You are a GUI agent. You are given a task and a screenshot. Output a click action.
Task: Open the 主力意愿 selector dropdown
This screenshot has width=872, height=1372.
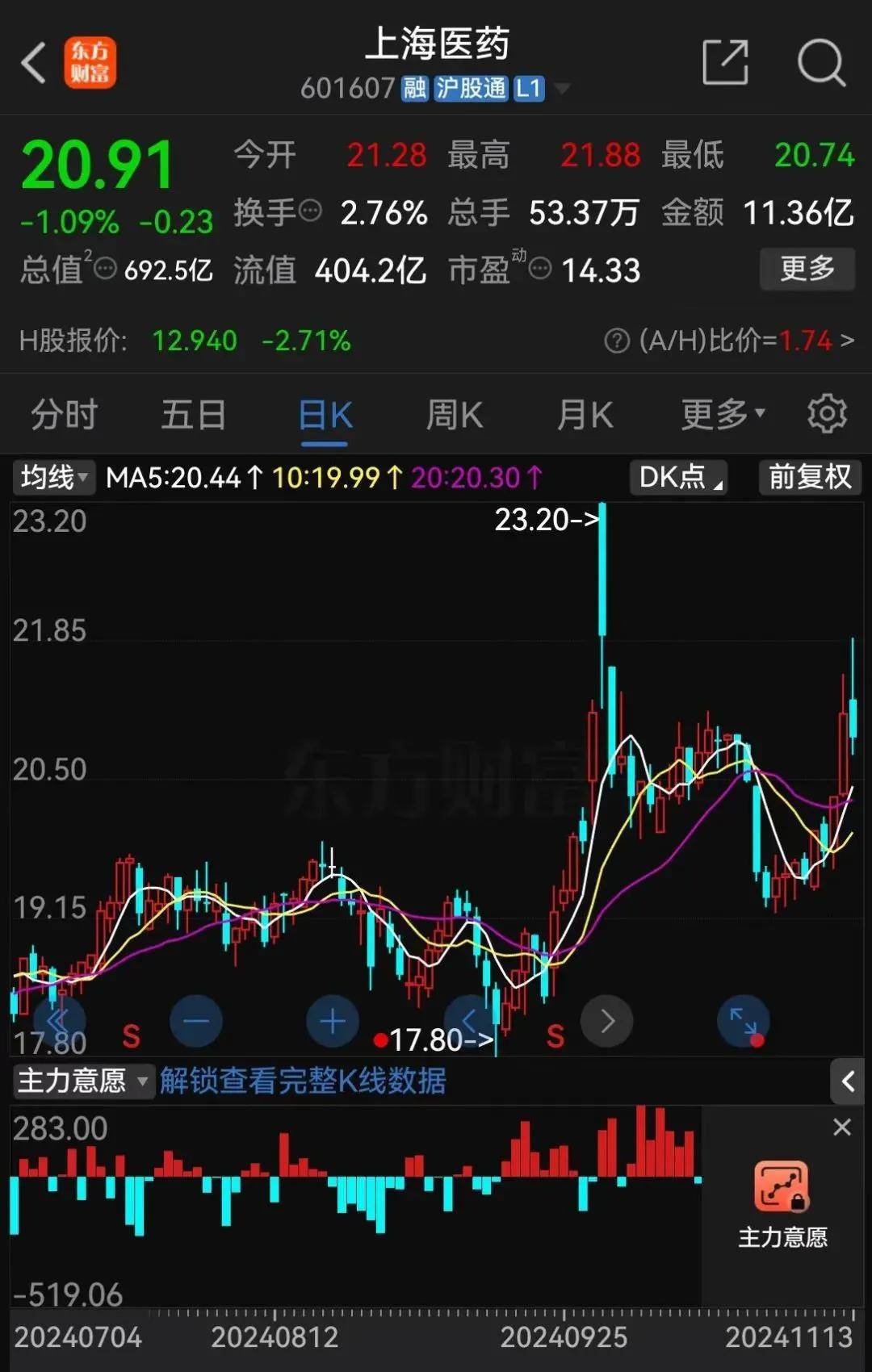pyautogui.click(x=81, y=1081)
